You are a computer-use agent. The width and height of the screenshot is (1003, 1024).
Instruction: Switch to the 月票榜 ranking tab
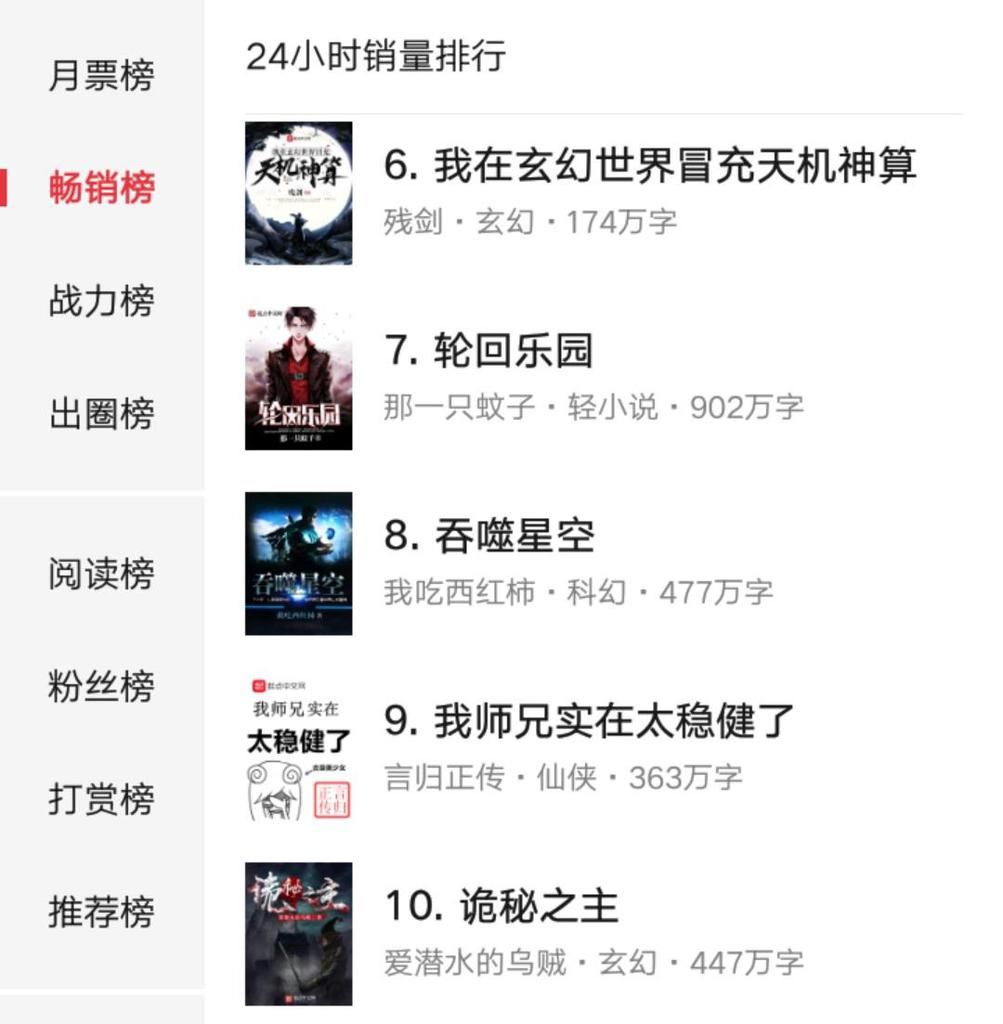[x=101, y=76]
